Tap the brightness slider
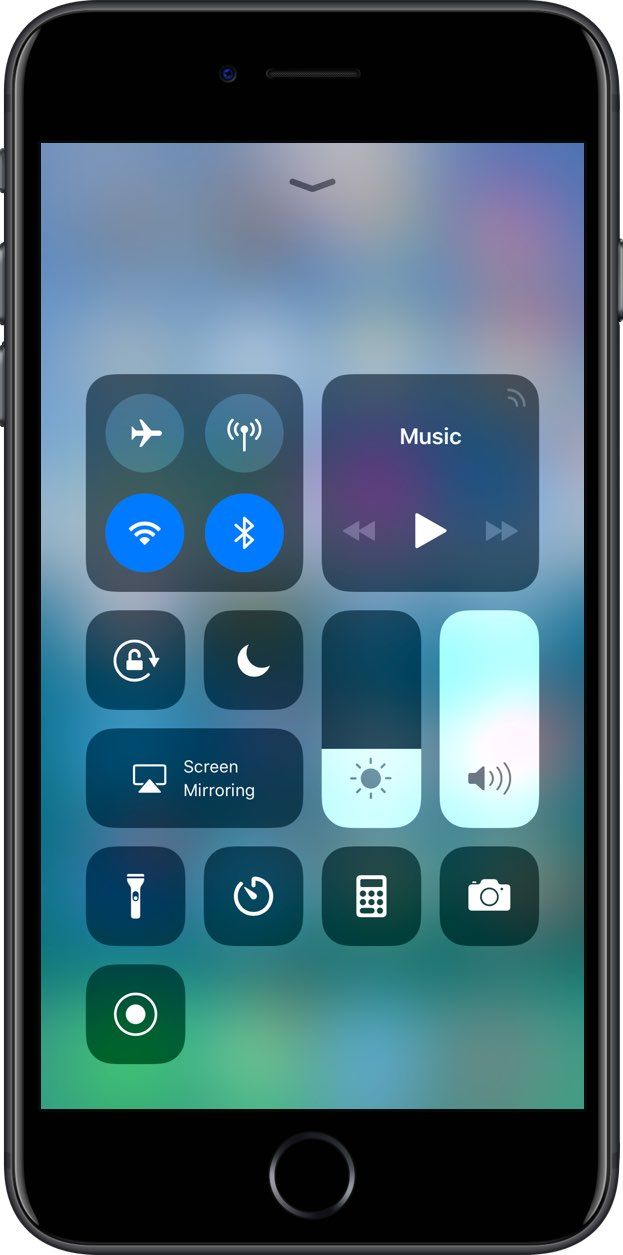Screen dimensions: 623x1255 coord(371,719)
